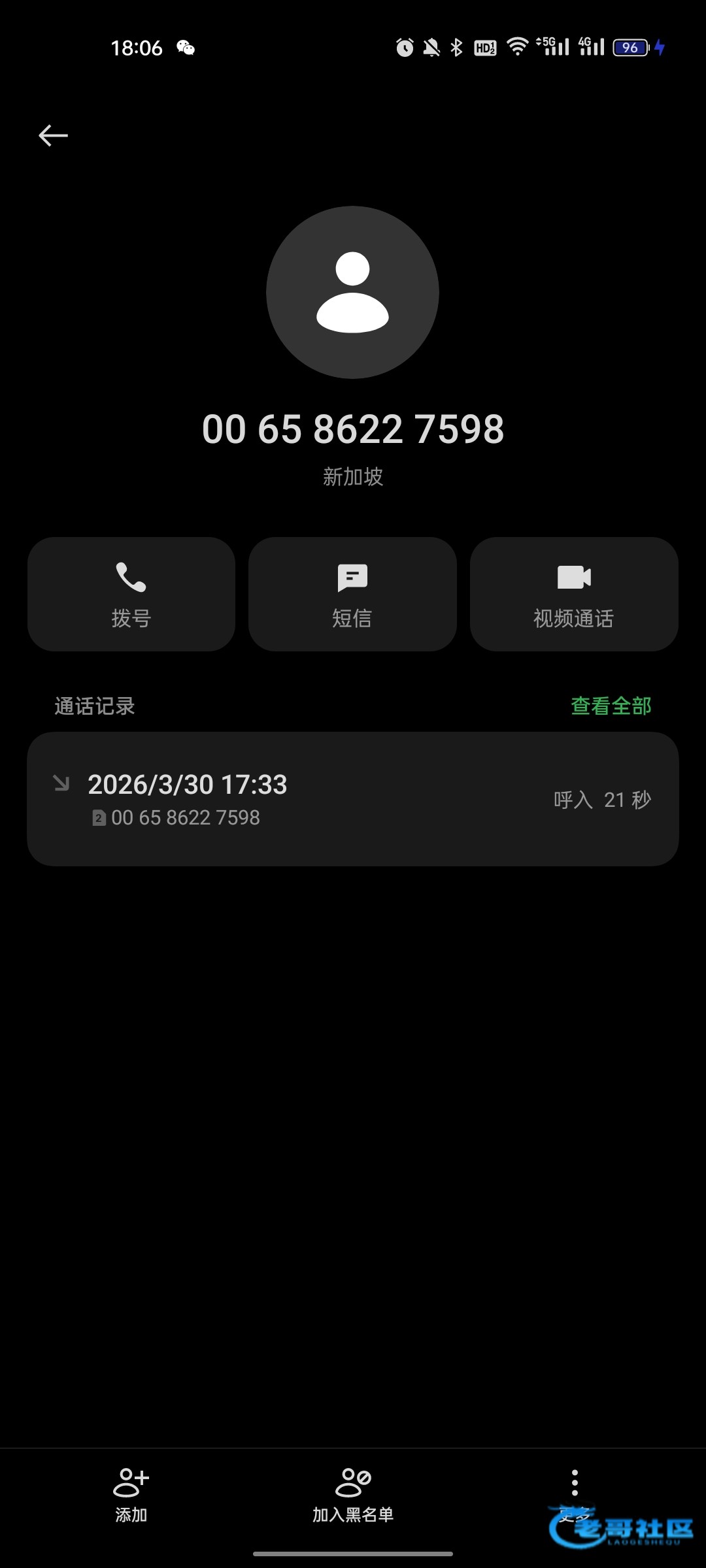The image size is (706, 1568).
Task: Go back using the top arrow
Action: [53, 136]
